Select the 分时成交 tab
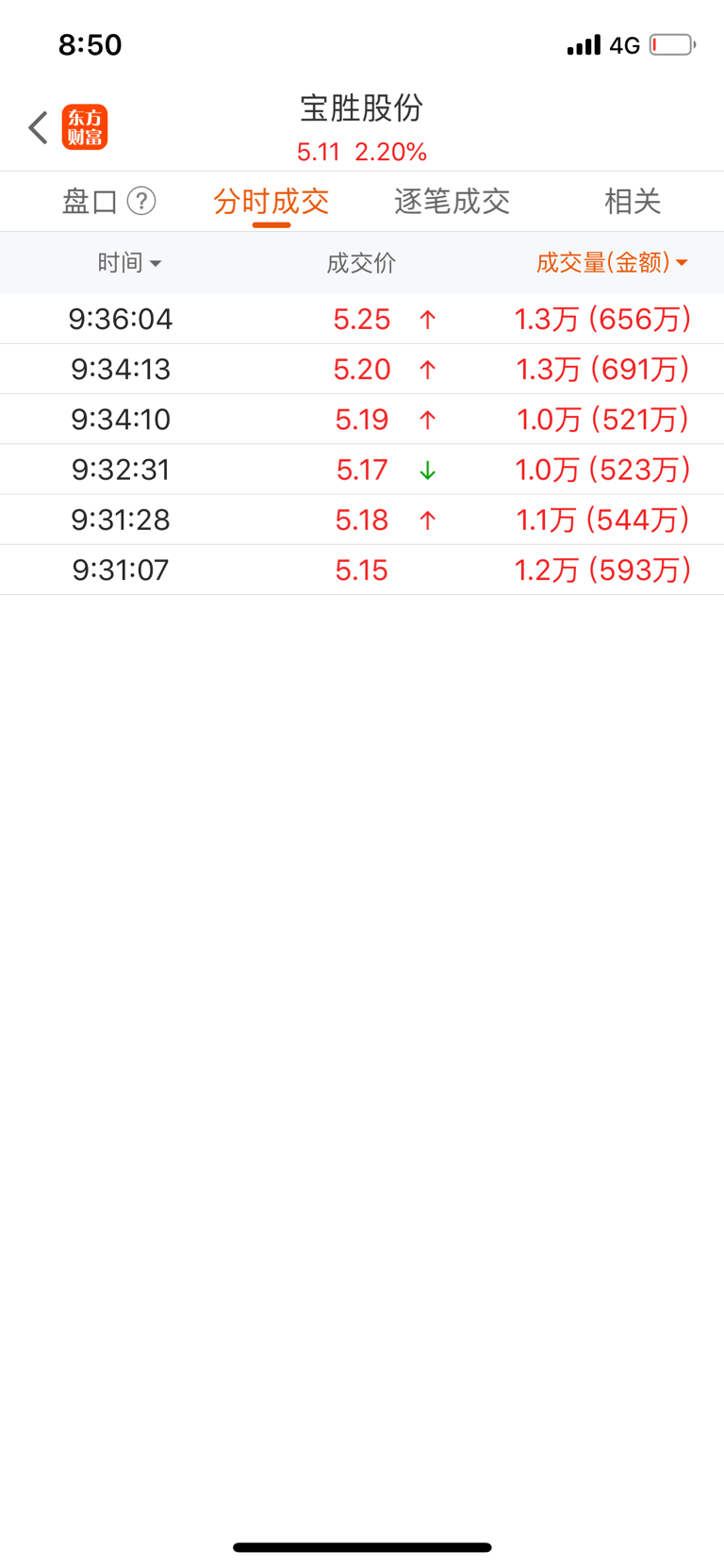Viewport: 724px width, 1568px height. coord(271,201)
